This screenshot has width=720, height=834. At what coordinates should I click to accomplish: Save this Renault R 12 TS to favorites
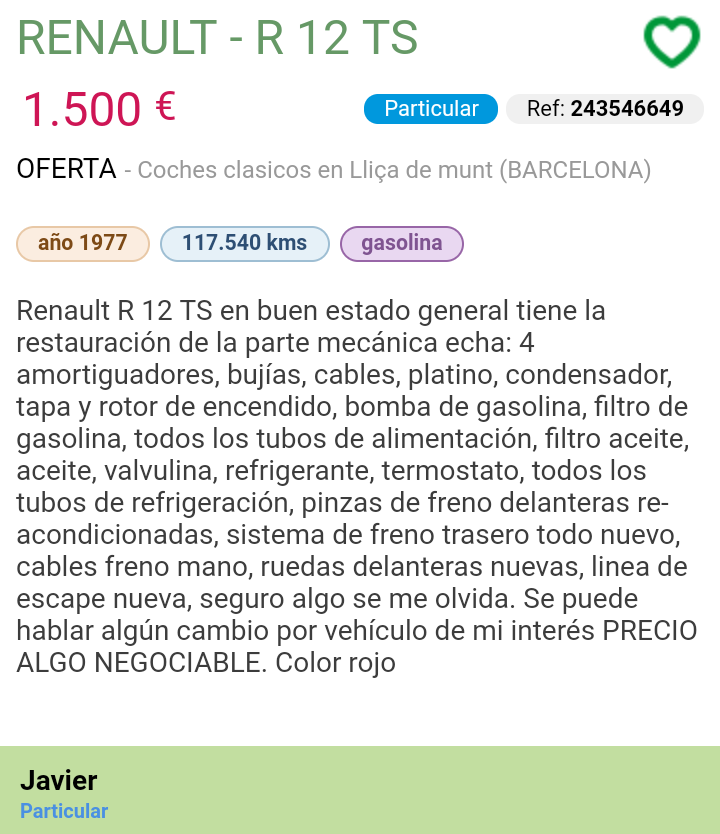tap(671, 42)
